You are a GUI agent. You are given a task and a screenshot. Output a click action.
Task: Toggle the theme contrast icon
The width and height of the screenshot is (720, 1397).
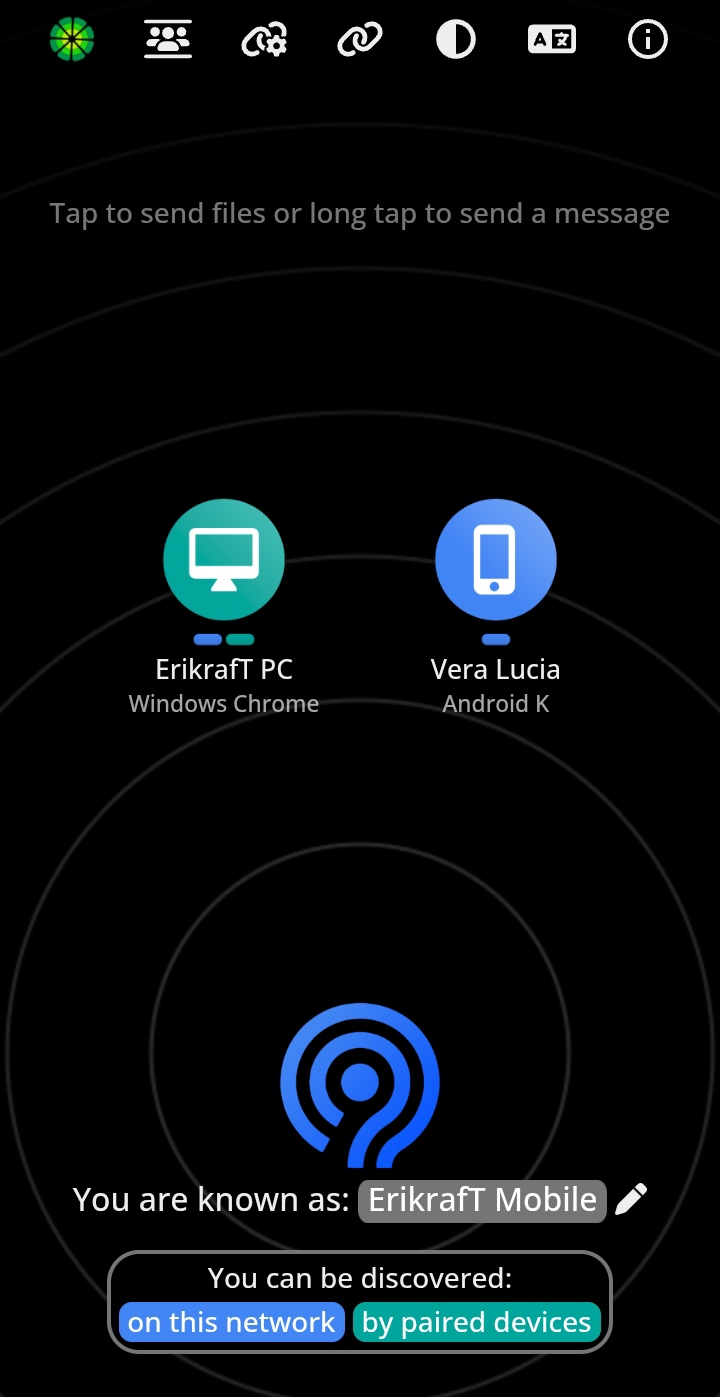[x=456, y=40]
